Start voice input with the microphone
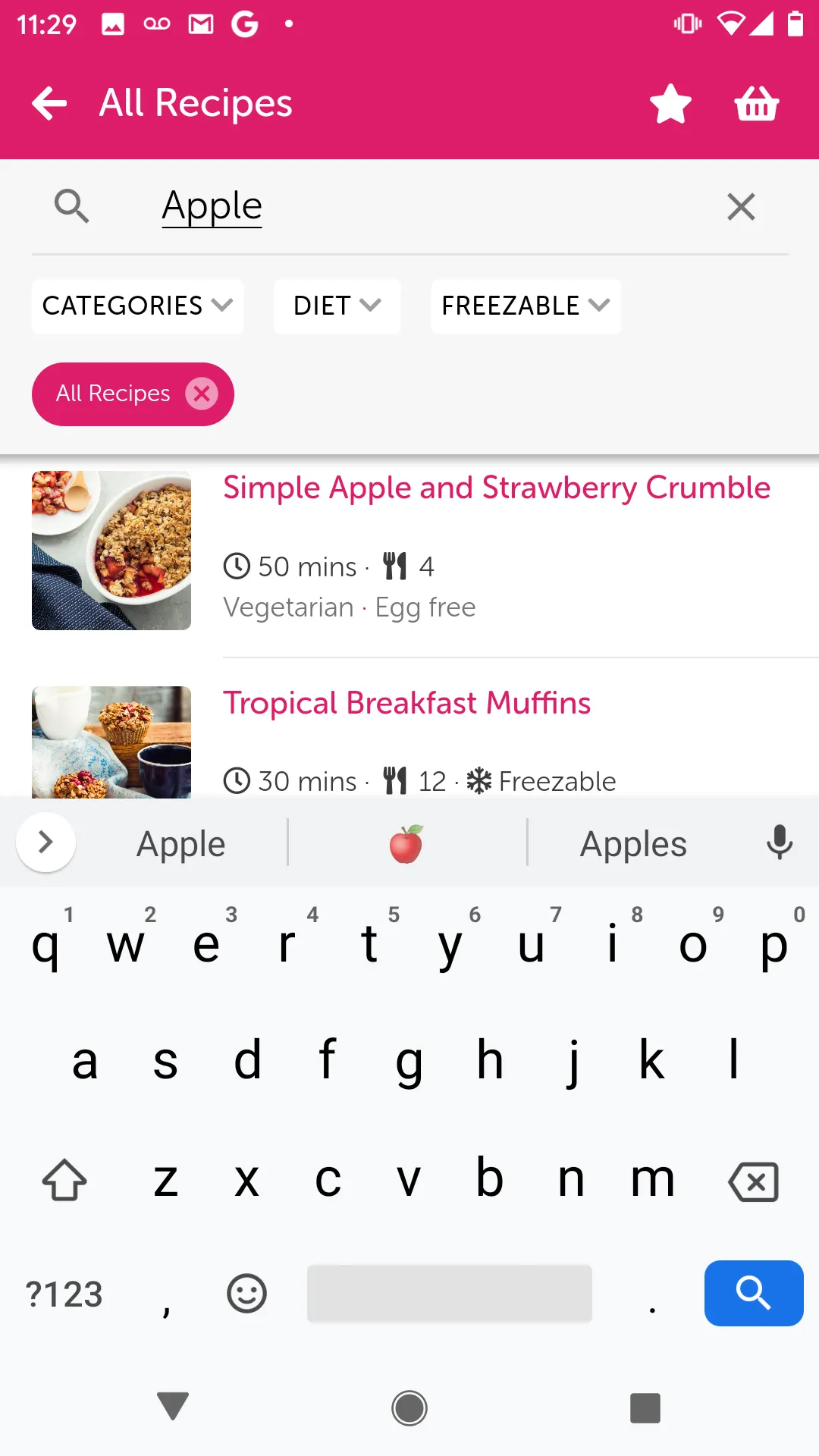This screenshot has height=1456, width=819. [x=780, y=843]
